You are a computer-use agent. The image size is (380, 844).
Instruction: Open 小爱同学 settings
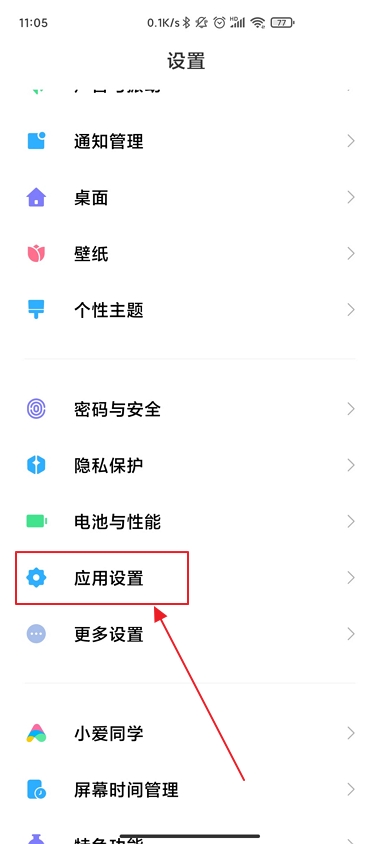click(190, 733)
